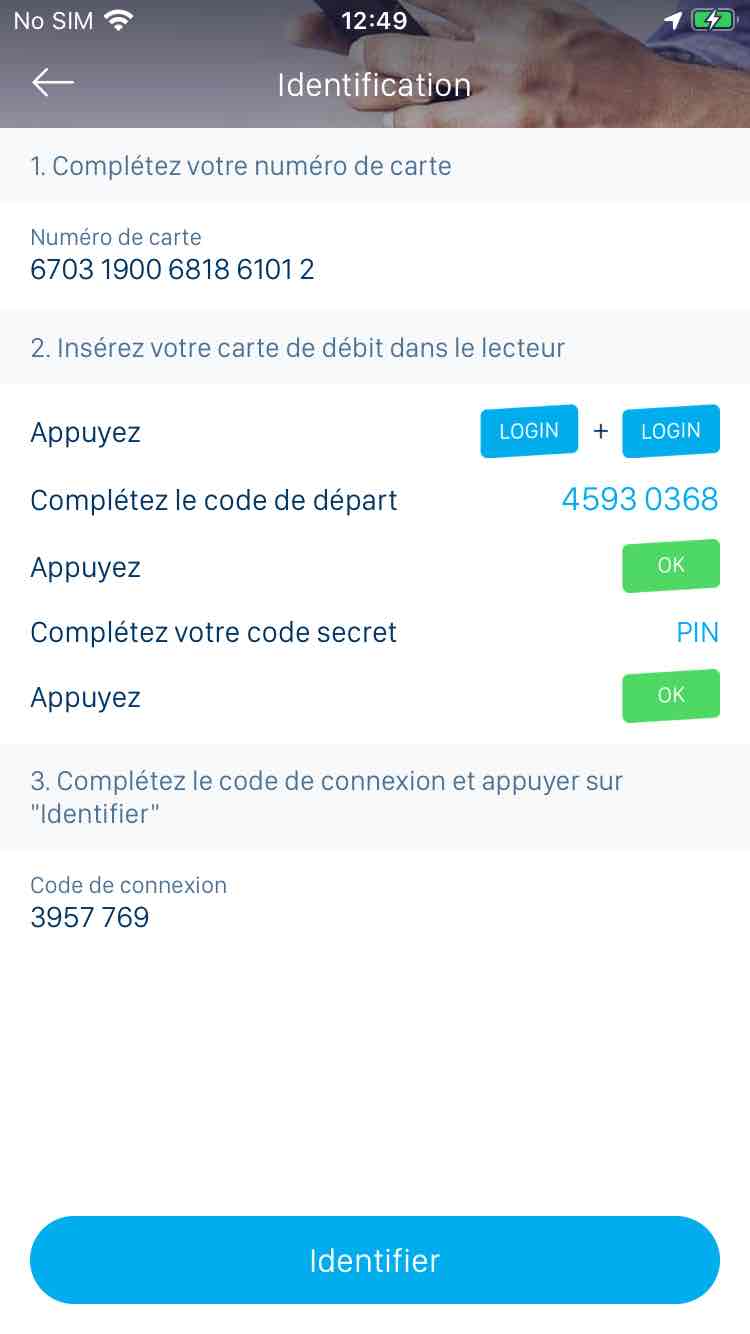
Task: Tap the Identifier button
Action: 375,1260
